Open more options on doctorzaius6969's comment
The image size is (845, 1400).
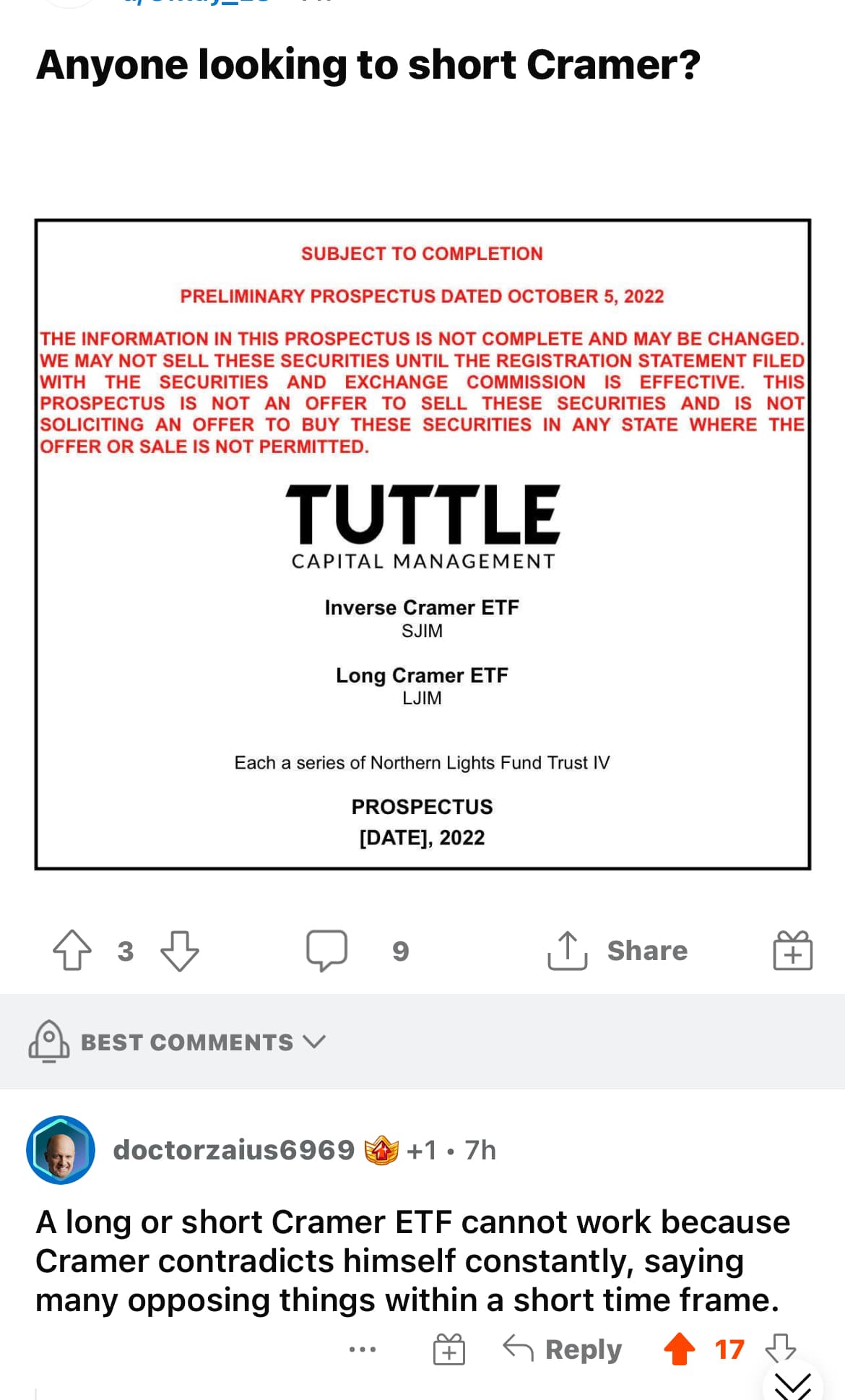click(362, 1349)
